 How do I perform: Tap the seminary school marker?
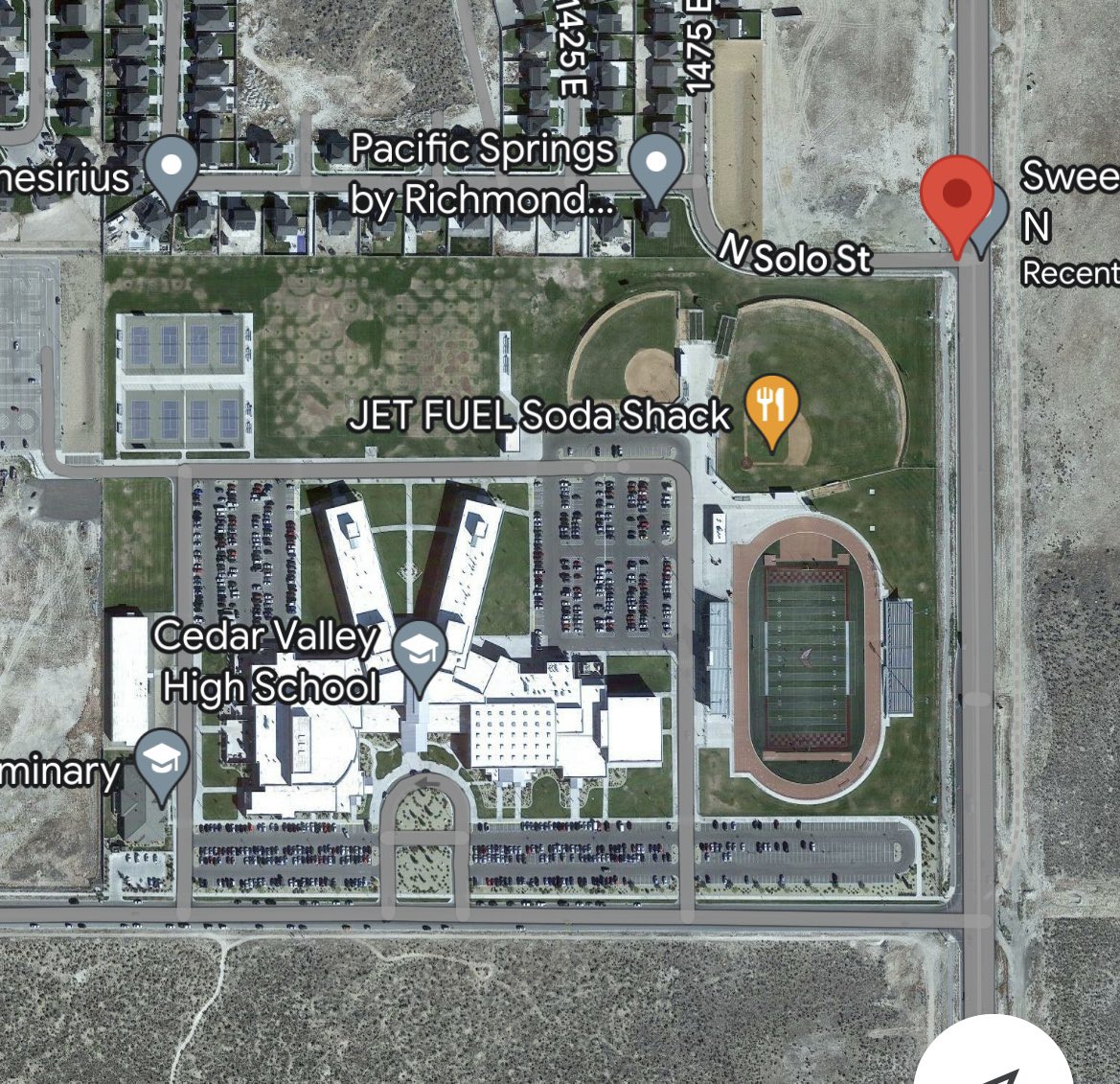[x=162, y=761]
